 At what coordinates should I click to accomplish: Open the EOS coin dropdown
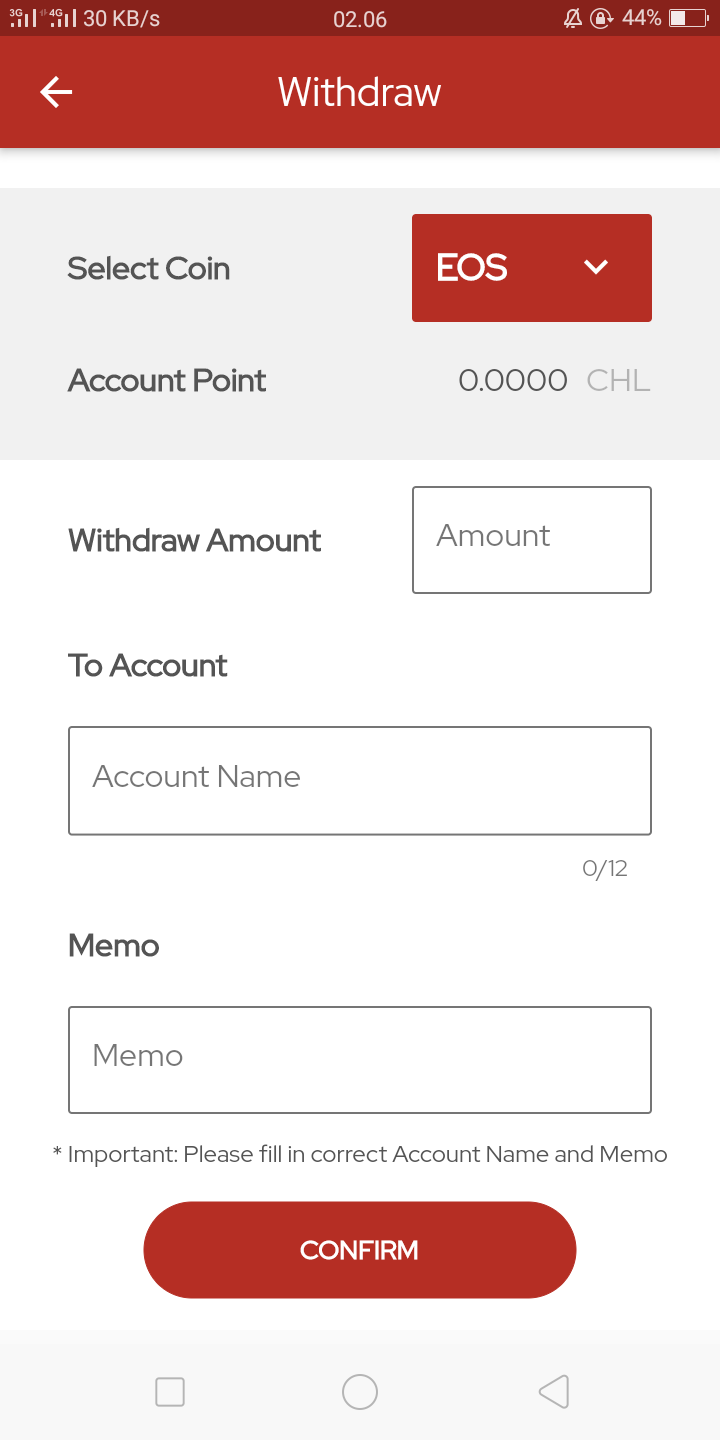click(x=531, y=268)
